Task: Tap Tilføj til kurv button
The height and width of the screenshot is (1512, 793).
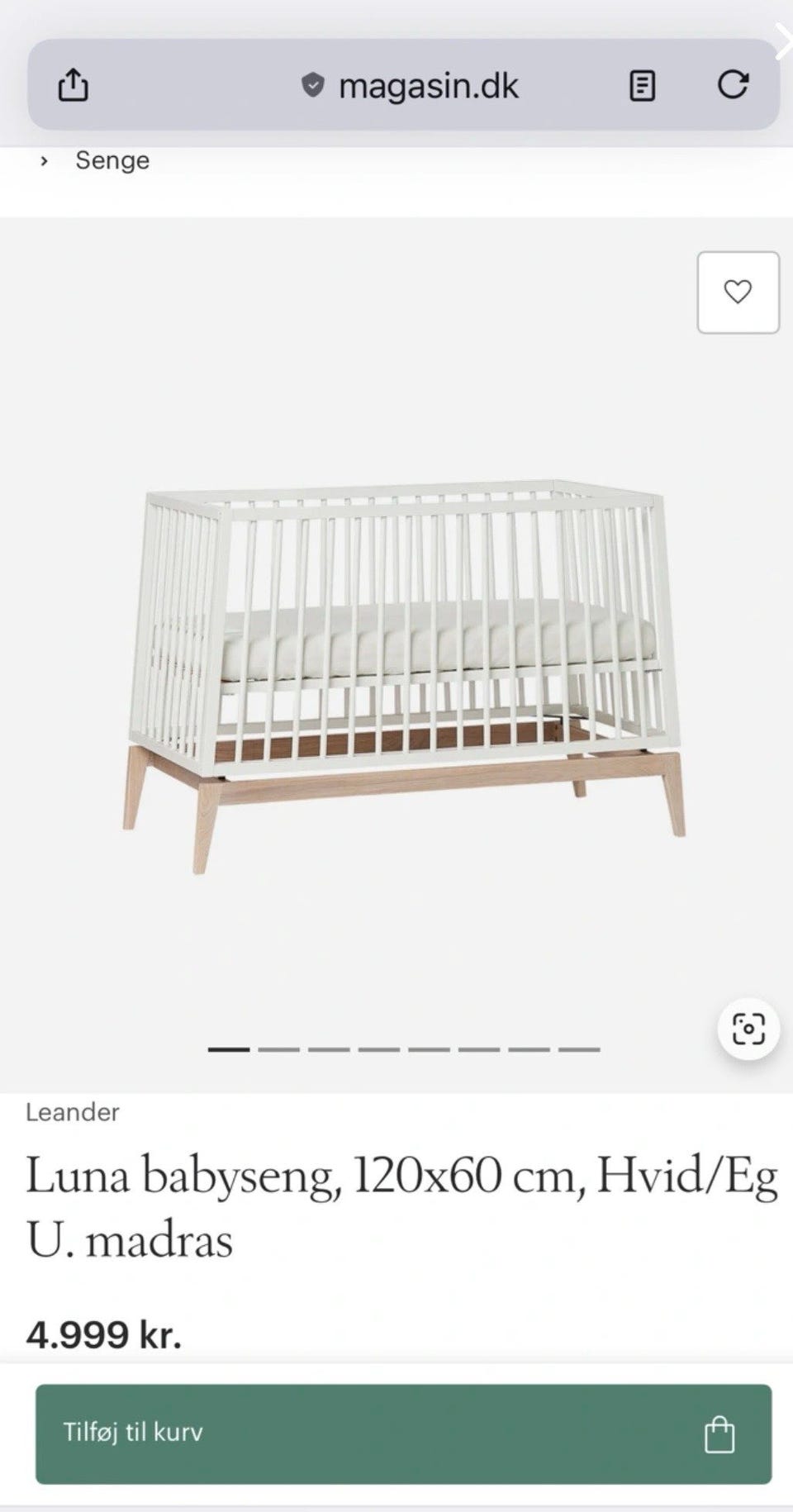Action: [403, 1434]
